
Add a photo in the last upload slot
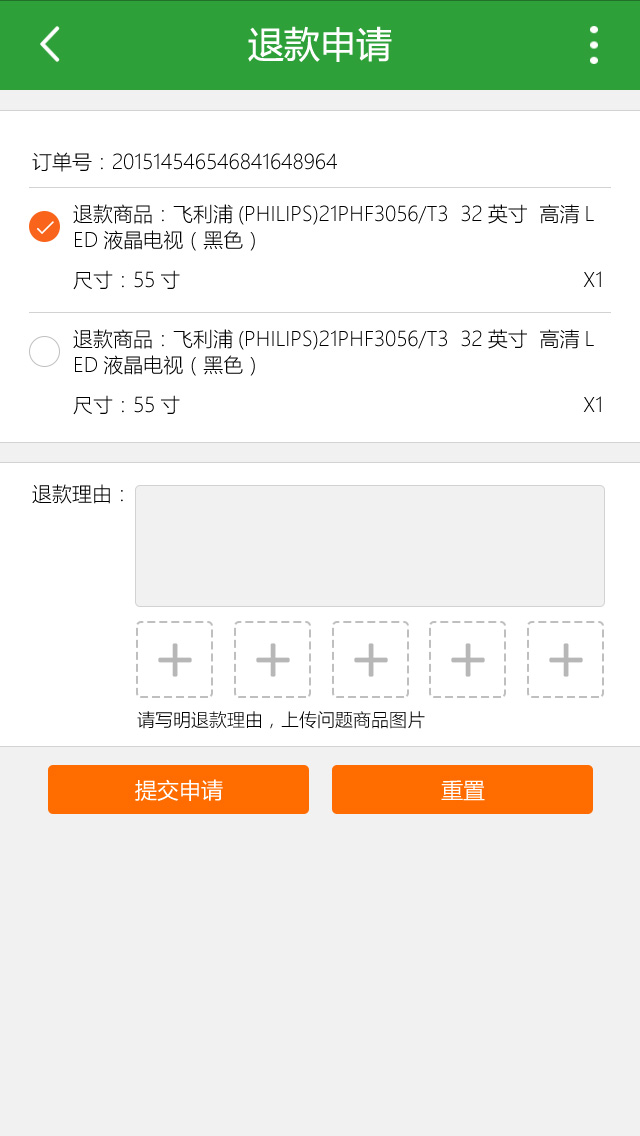[565, 659]
